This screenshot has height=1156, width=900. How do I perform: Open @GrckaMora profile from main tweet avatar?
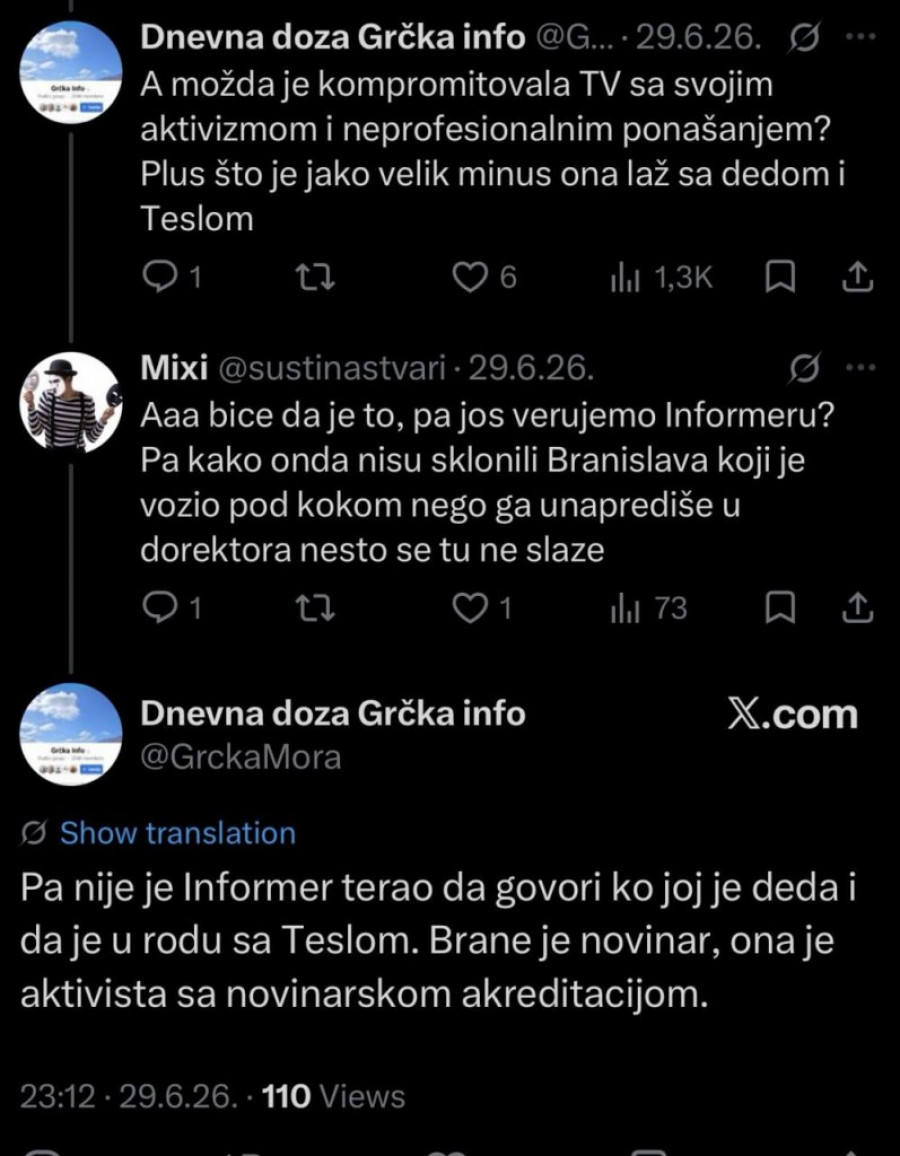69,734
